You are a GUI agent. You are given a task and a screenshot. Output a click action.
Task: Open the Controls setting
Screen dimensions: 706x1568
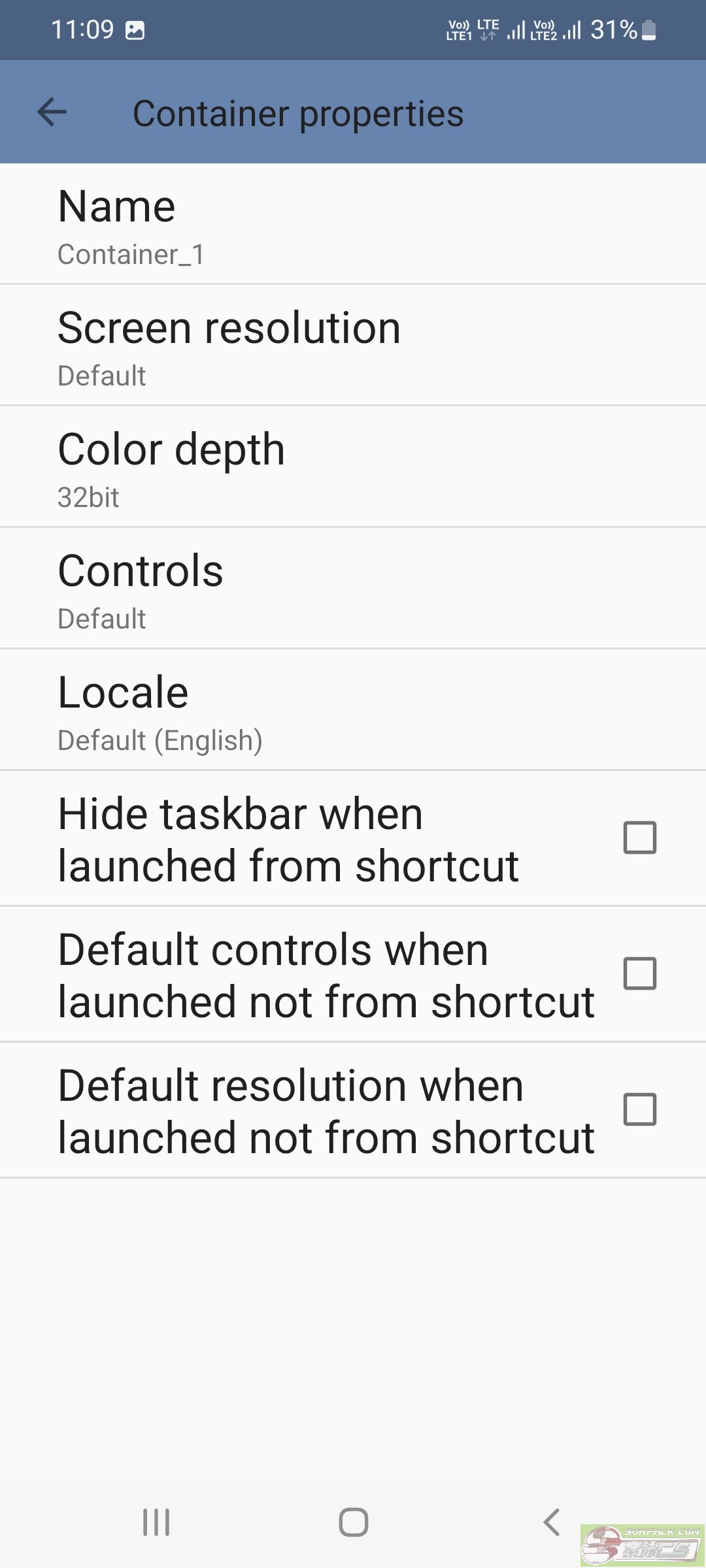tap(353, 589)
